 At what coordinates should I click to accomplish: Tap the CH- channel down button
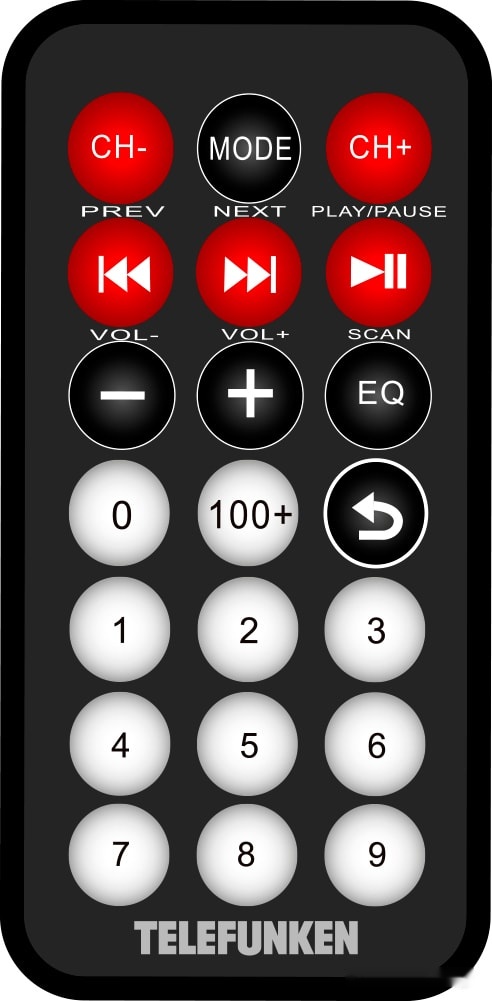(120, 147)
